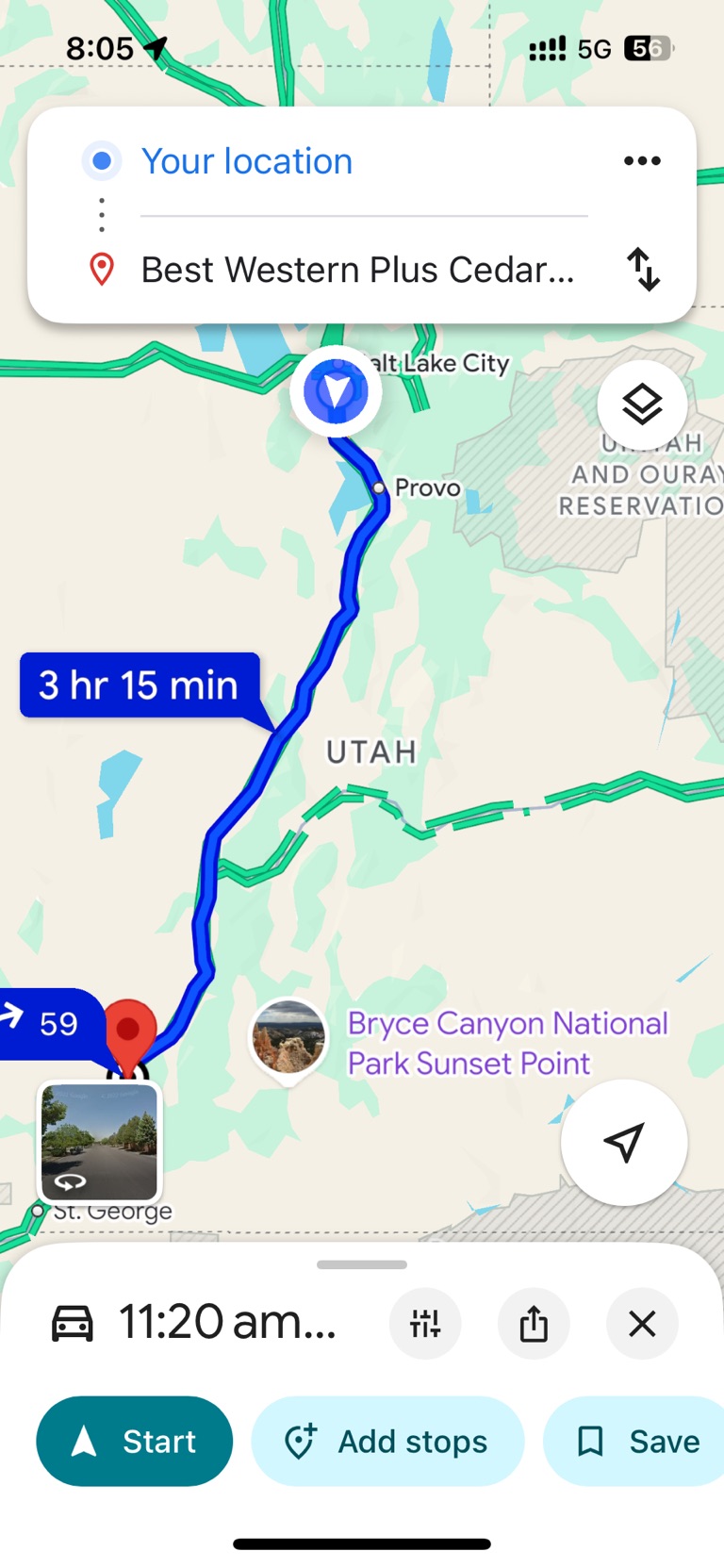The height and width of the screenshot is (1568, 724).
Task: Share these directions
Action: pos(534,1324)
